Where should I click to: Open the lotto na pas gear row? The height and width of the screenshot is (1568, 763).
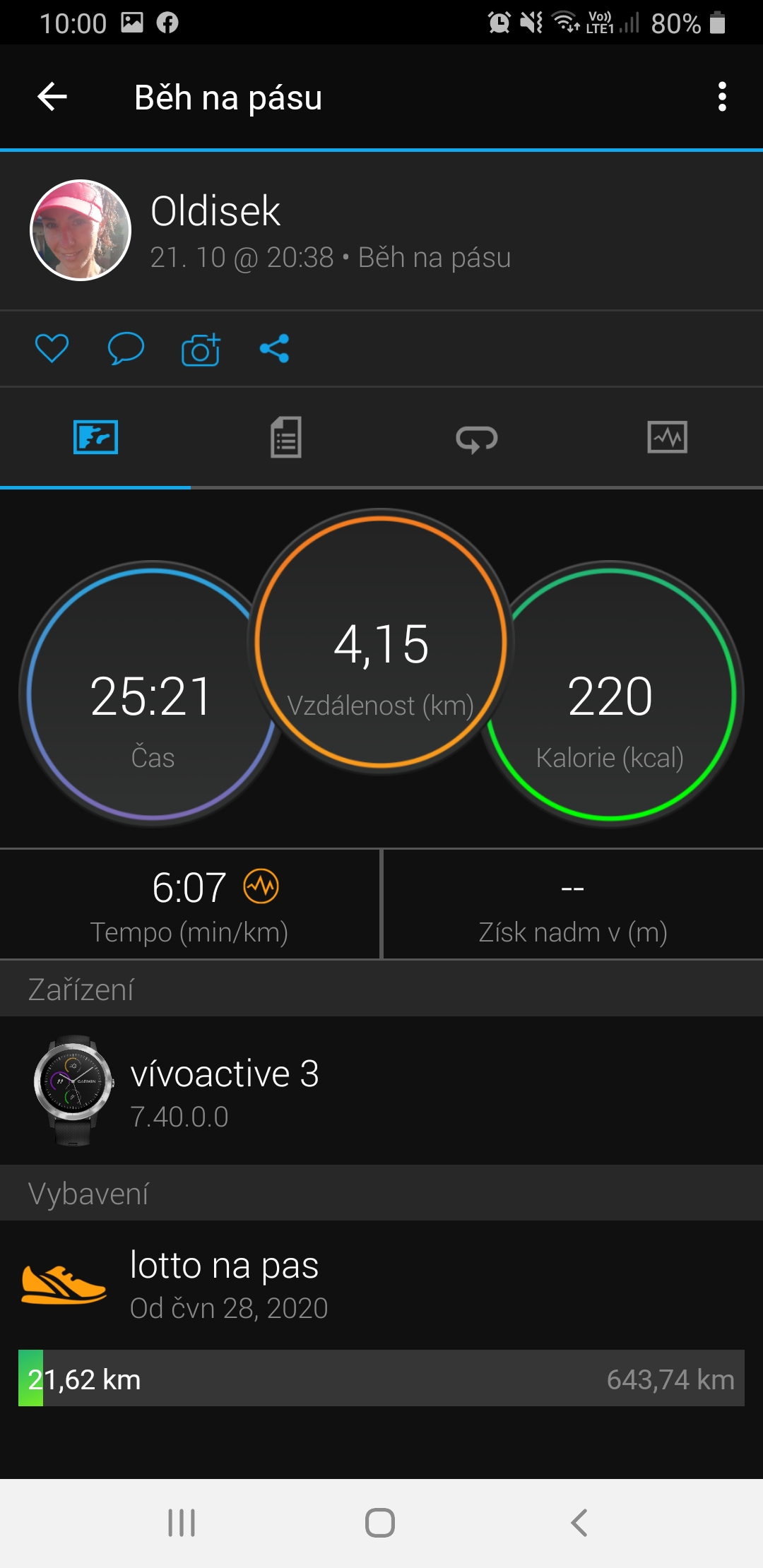381,1285
